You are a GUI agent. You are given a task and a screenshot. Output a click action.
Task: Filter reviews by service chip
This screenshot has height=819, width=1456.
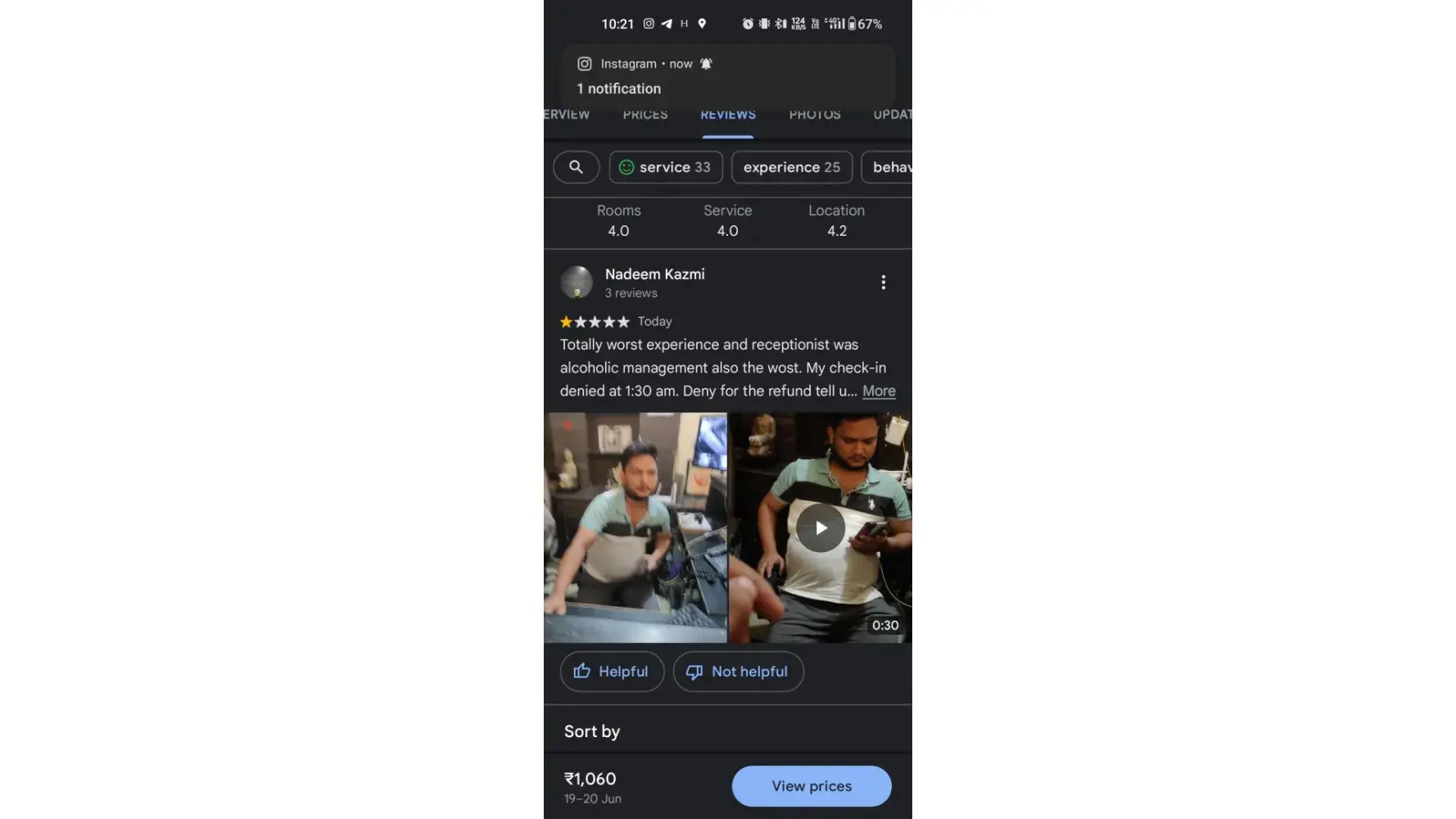click(666, 167)
